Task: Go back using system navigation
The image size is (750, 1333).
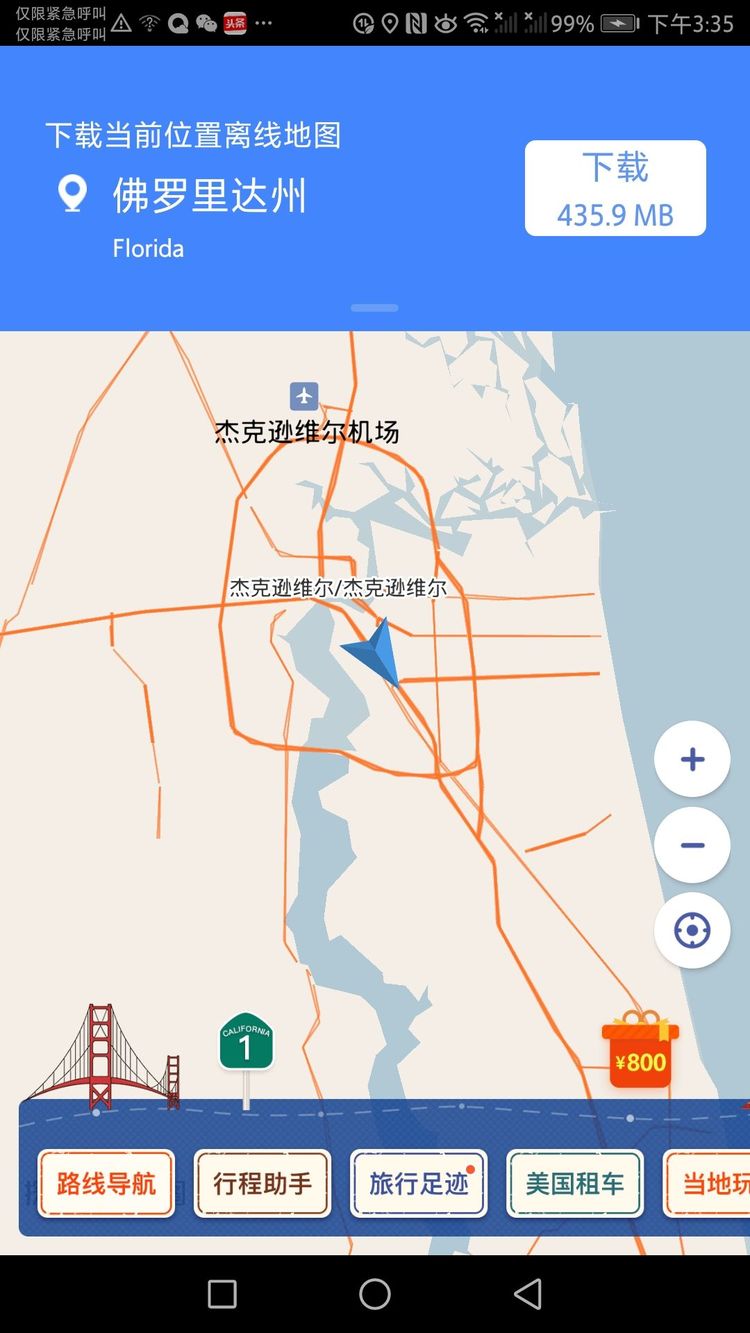Action: pos(527,1294)
